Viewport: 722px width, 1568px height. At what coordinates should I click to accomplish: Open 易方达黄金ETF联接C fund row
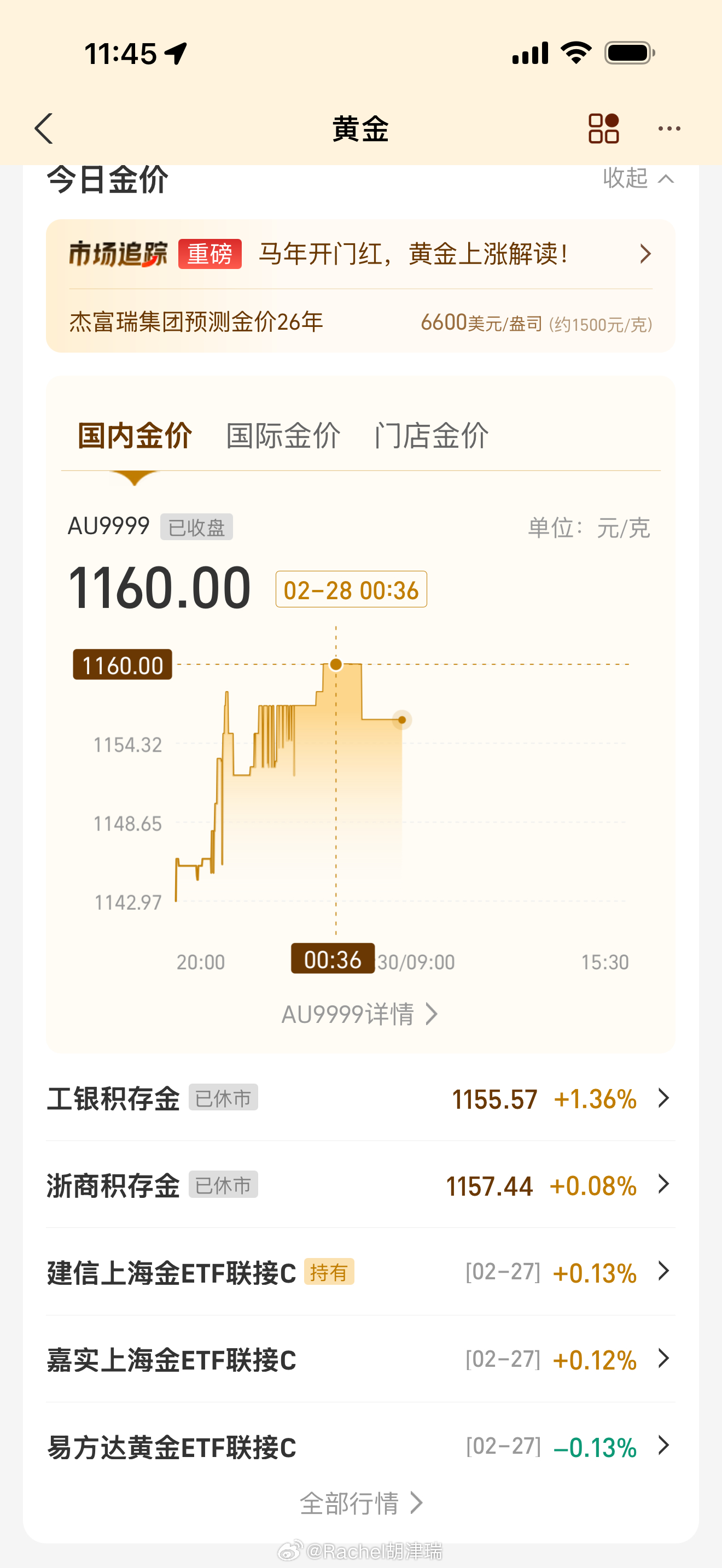(x=360, y=1446)
